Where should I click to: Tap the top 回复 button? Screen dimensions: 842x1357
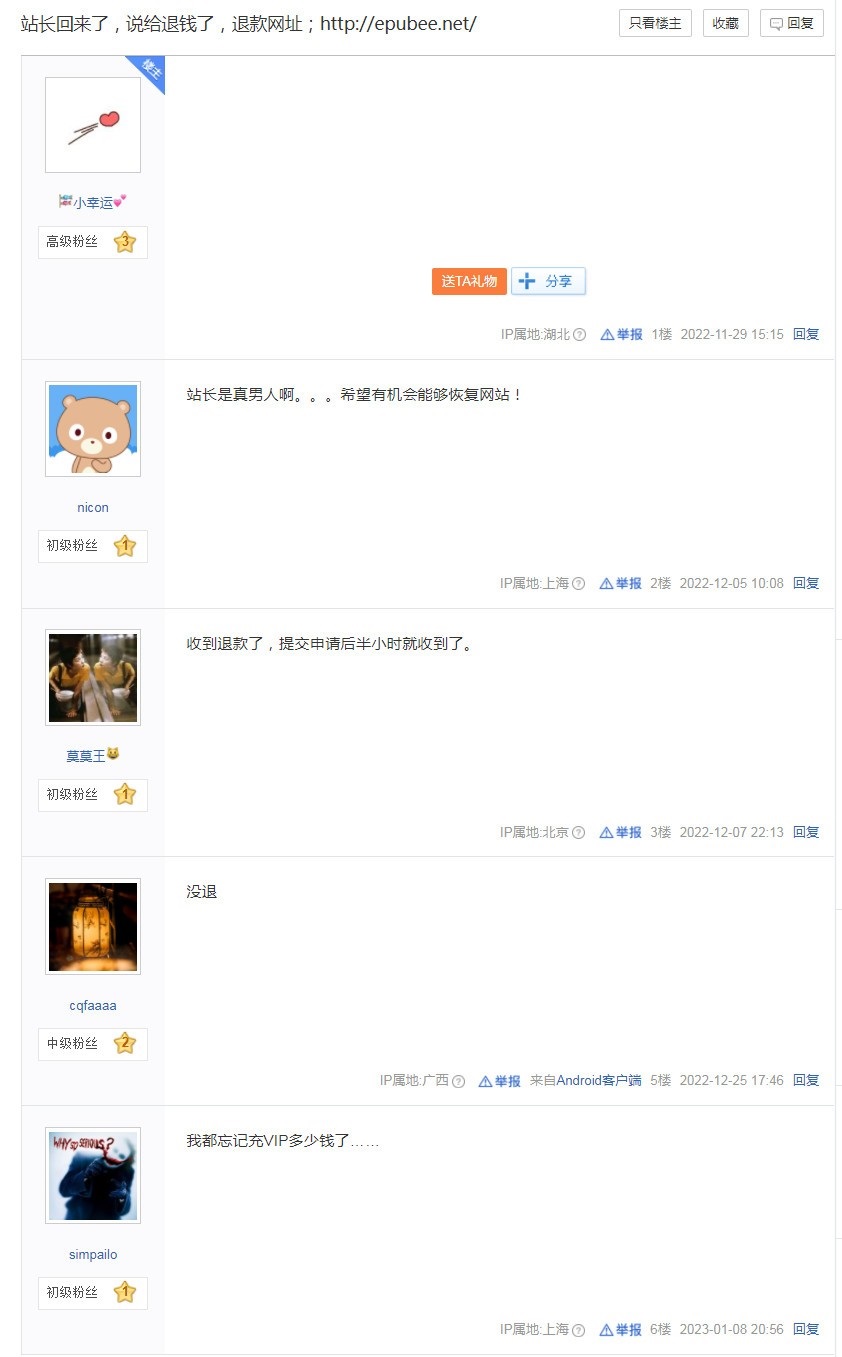pyautogui.click(x=791, y=23)
